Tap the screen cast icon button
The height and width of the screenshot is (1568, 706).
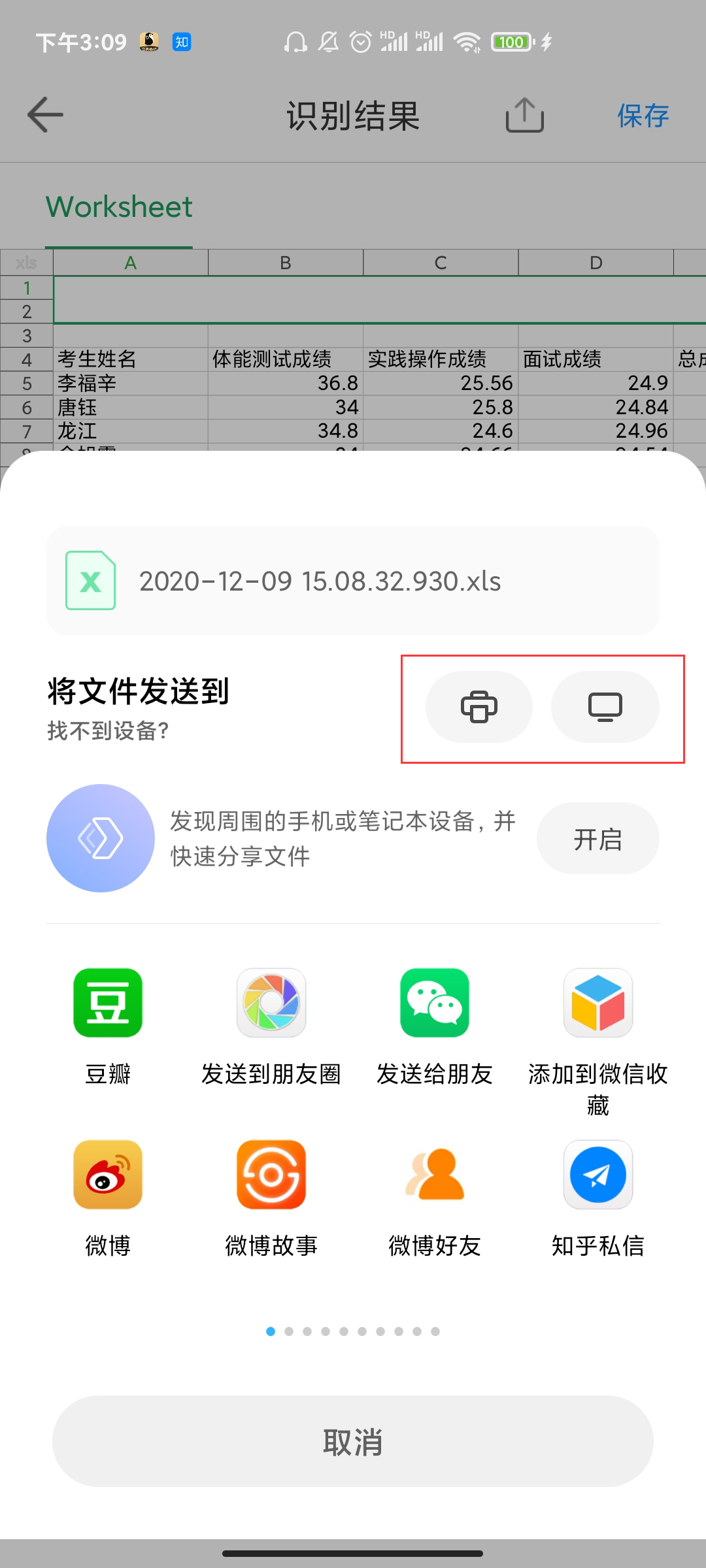click(605, 707)
